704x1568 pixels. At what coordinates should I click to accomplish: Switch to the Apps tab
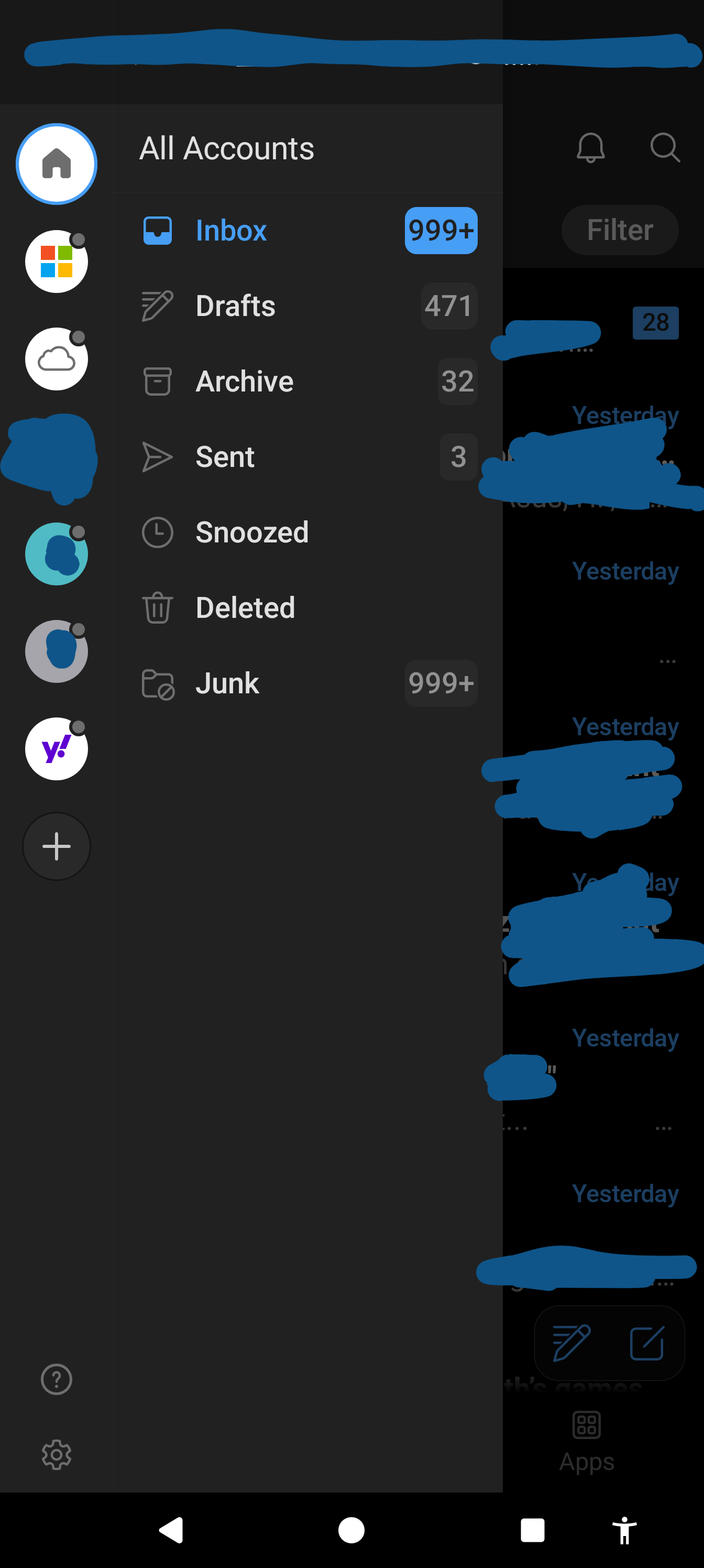[x=587, y=1441]
